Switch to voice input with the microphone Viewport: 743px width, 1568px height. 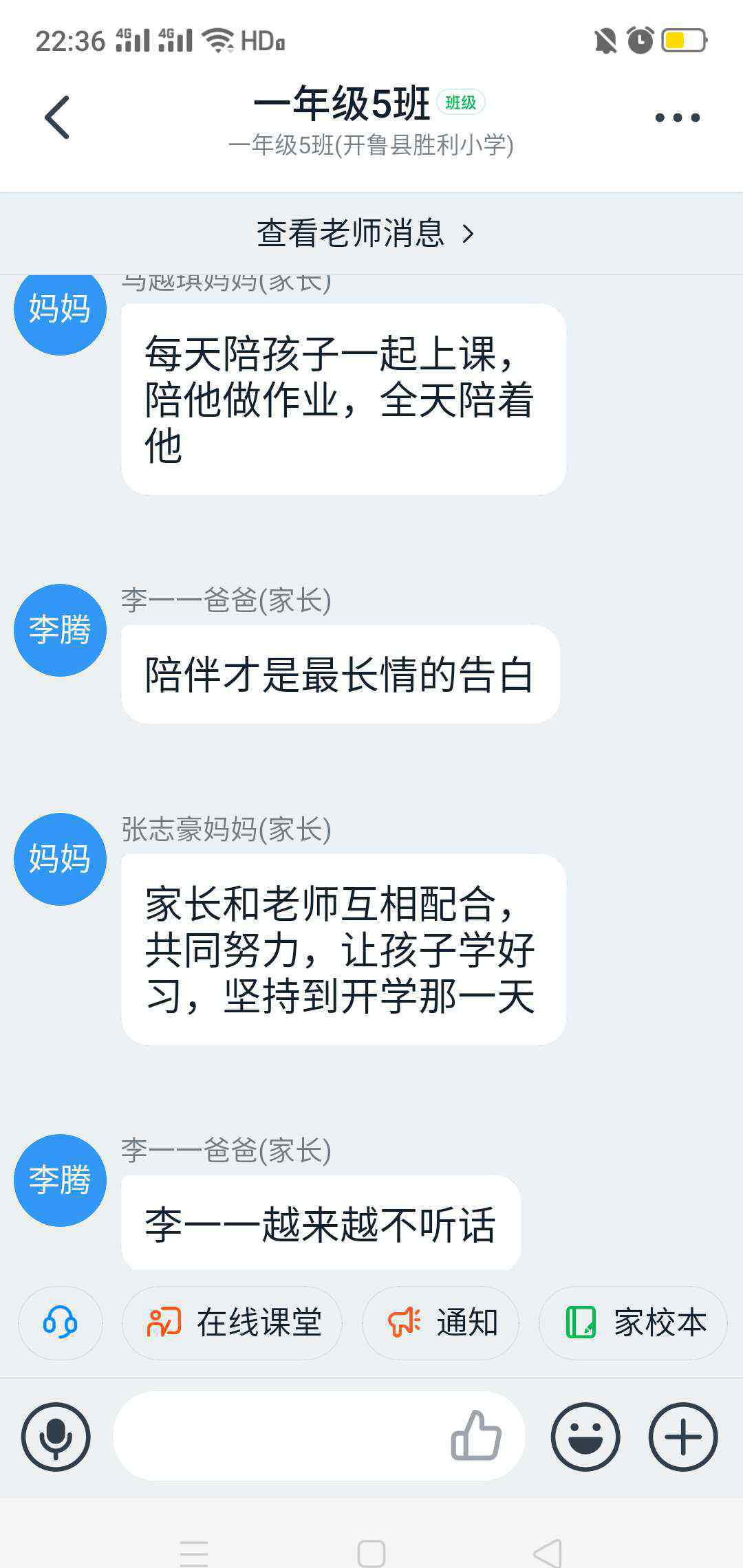coord(56,1437)
